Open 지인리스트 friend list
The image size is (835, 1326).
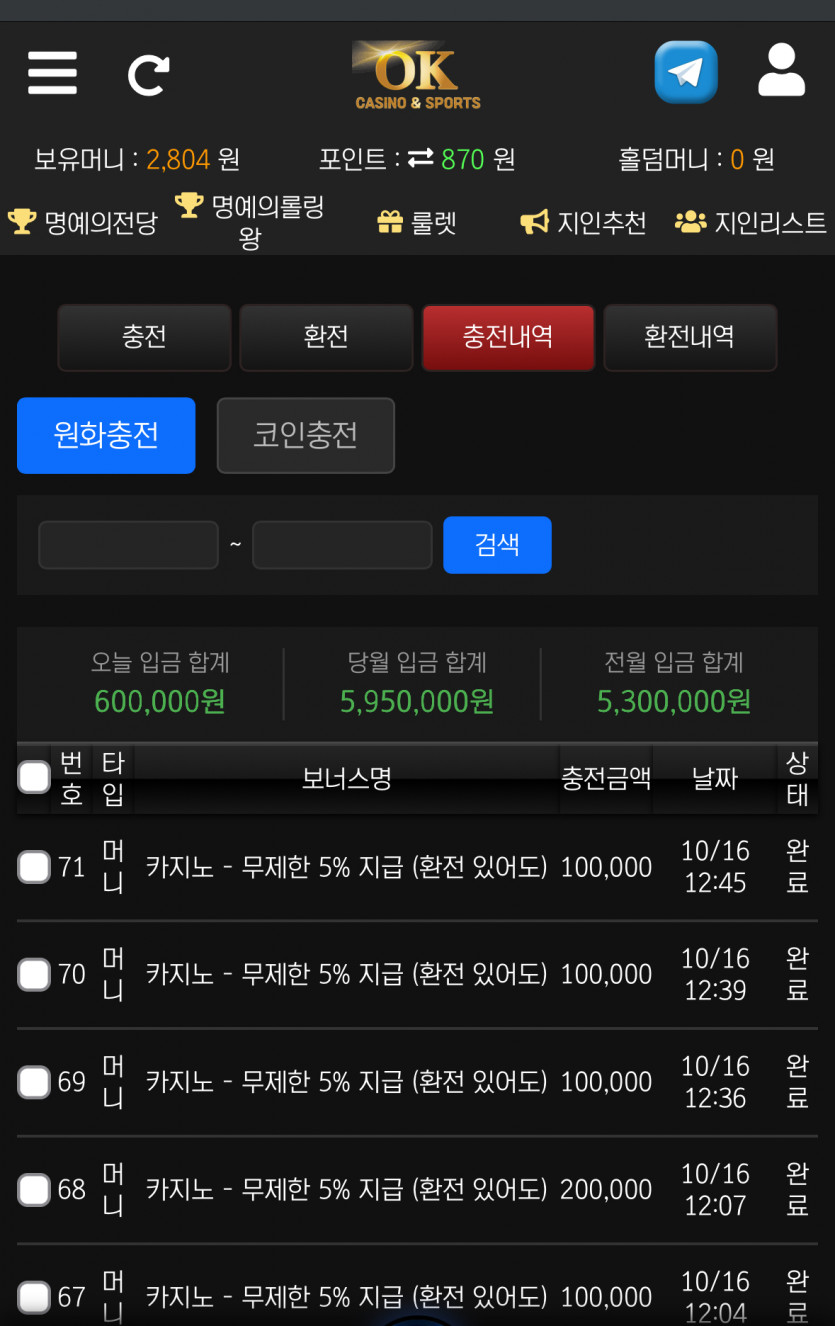pos(751,222)
